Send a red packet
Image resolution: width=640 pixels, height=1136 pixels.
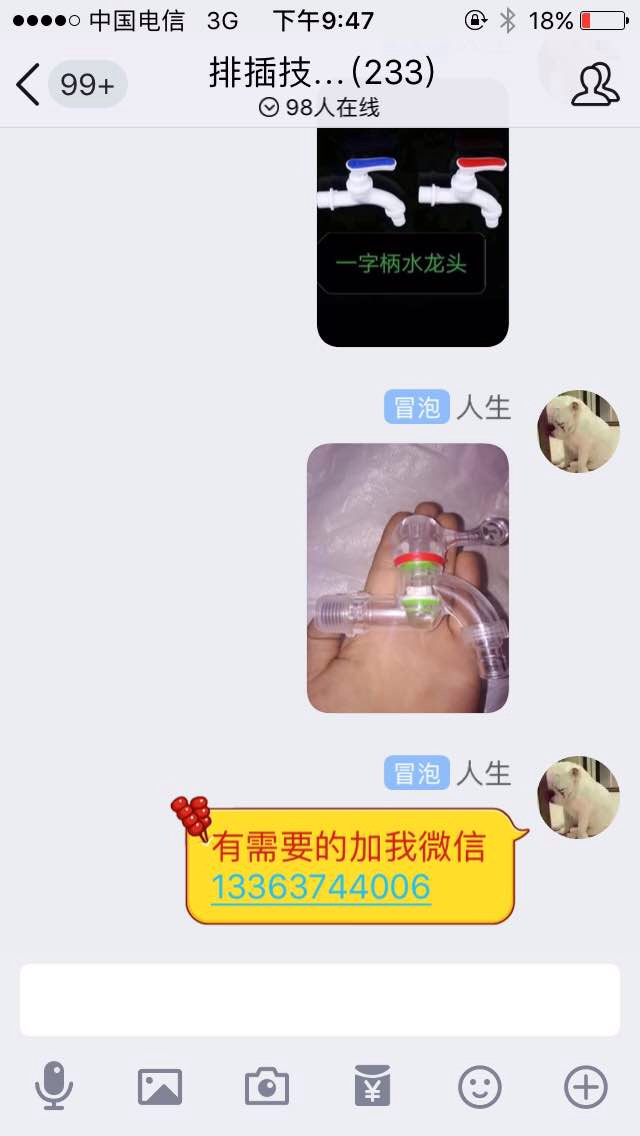pyautogui.click(x=373, y=1086)
